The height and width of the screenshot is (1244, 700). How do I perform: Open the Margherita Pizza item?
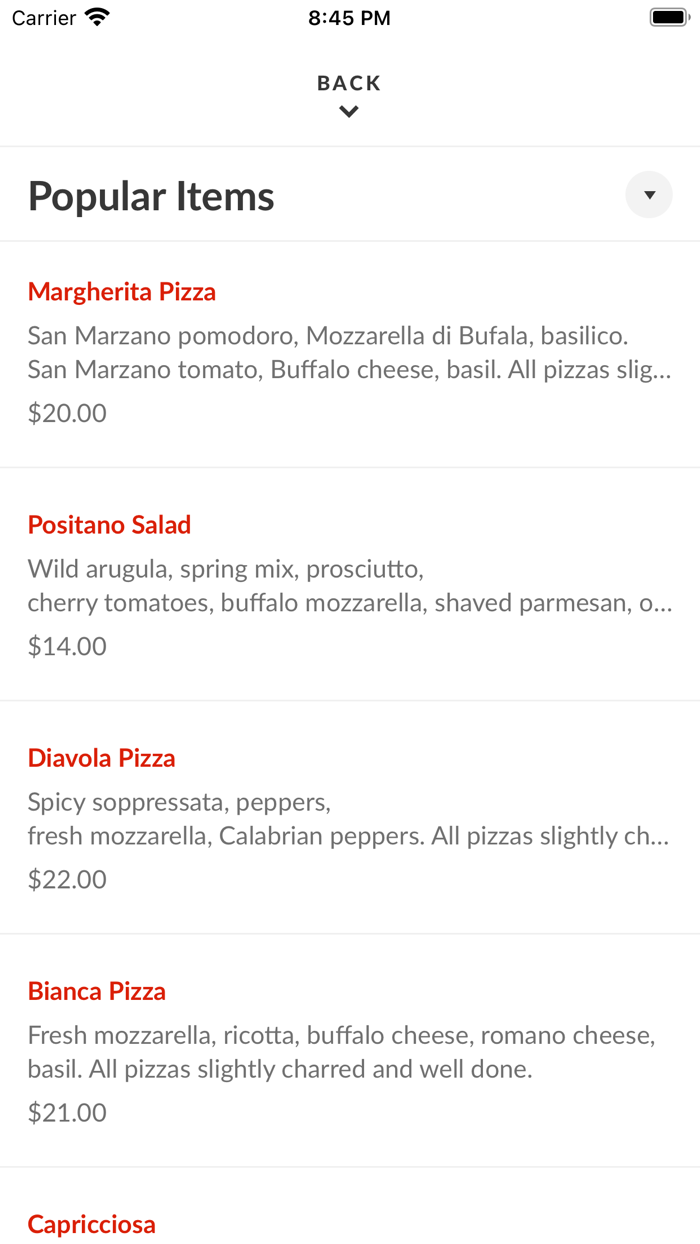350,353
